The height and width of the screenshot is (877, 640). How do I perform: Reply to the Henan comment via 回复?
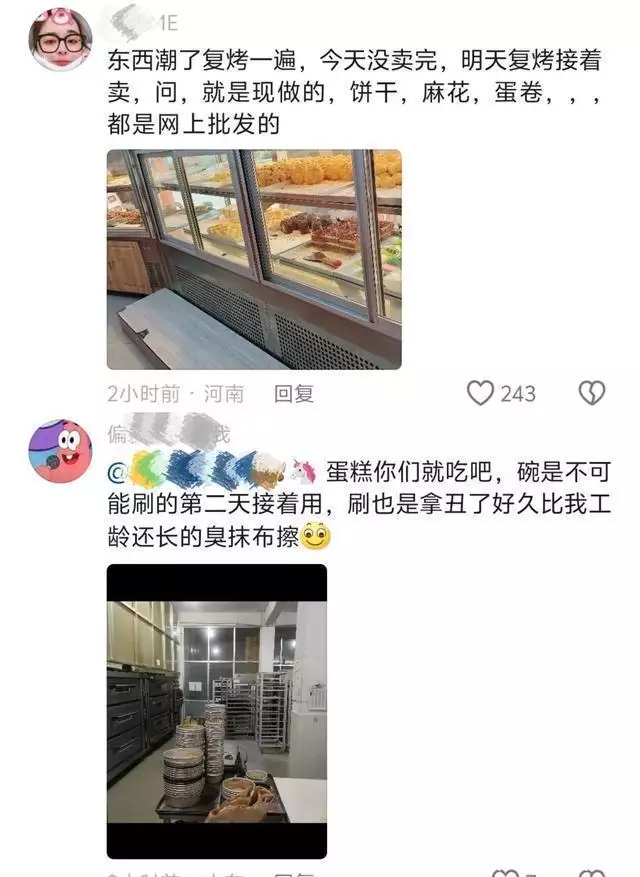294,394
